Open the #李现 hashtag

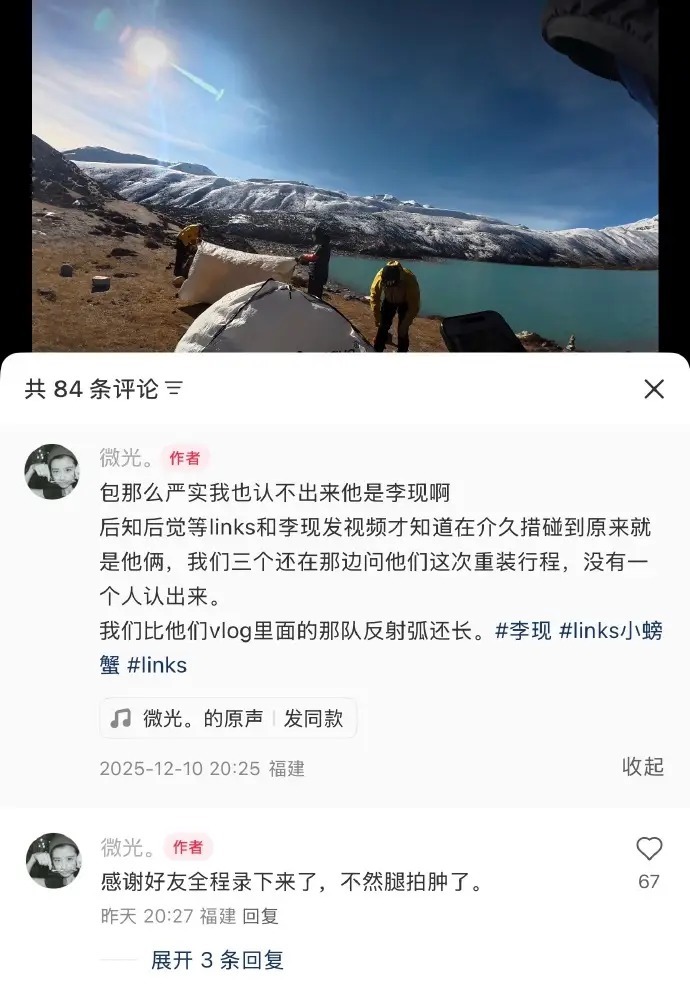click(x=523, y=632)
